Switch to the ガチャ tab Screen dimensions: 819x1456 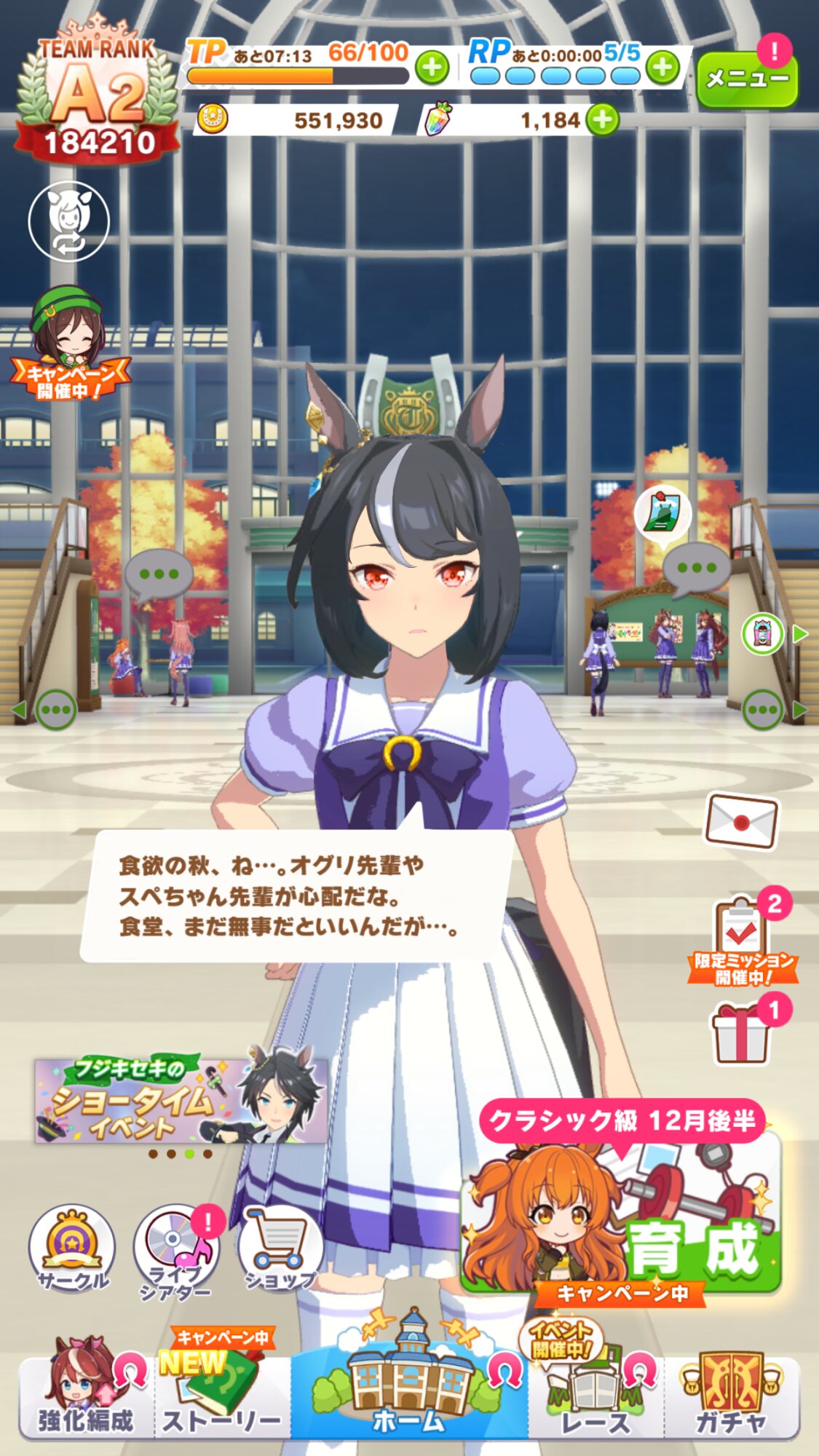pyautogui.click(x=732, y=1398)
